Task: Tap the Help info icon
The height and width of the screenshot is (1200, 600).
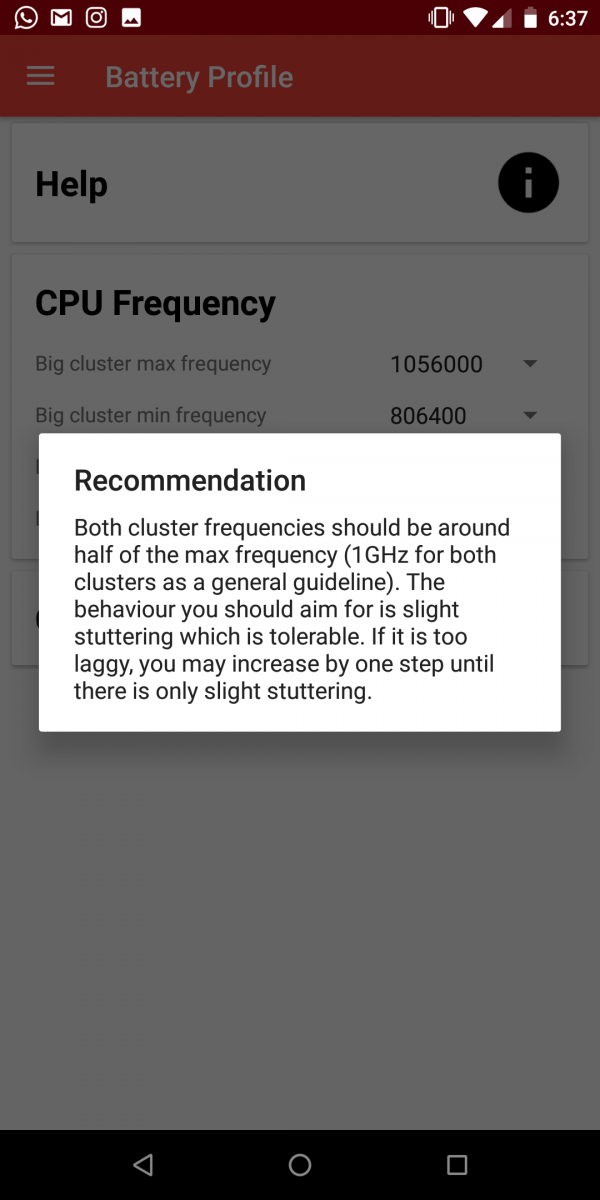Action: point(528,183)
